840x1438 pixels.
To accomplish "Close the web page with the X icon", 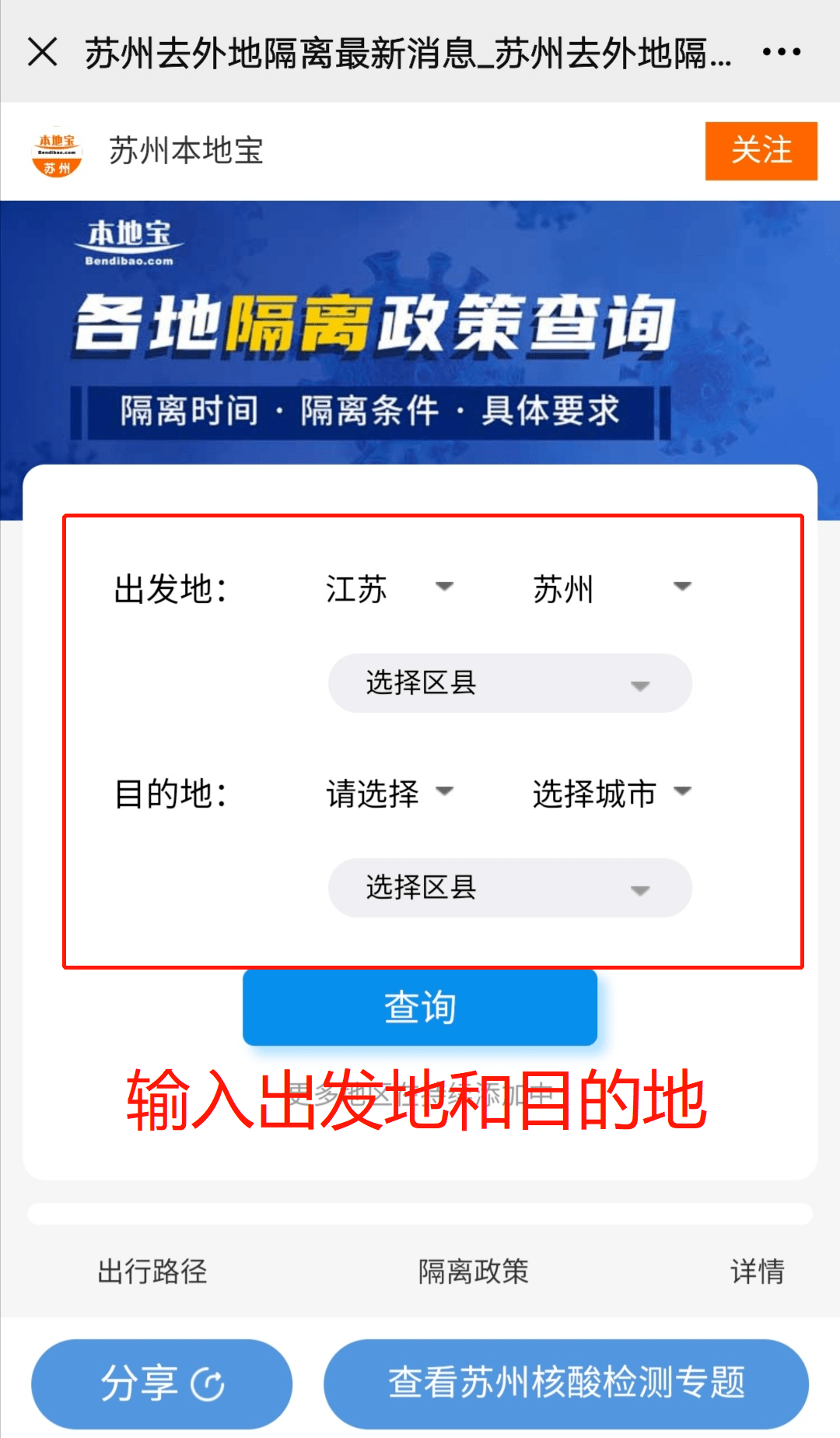I will 43,52.
